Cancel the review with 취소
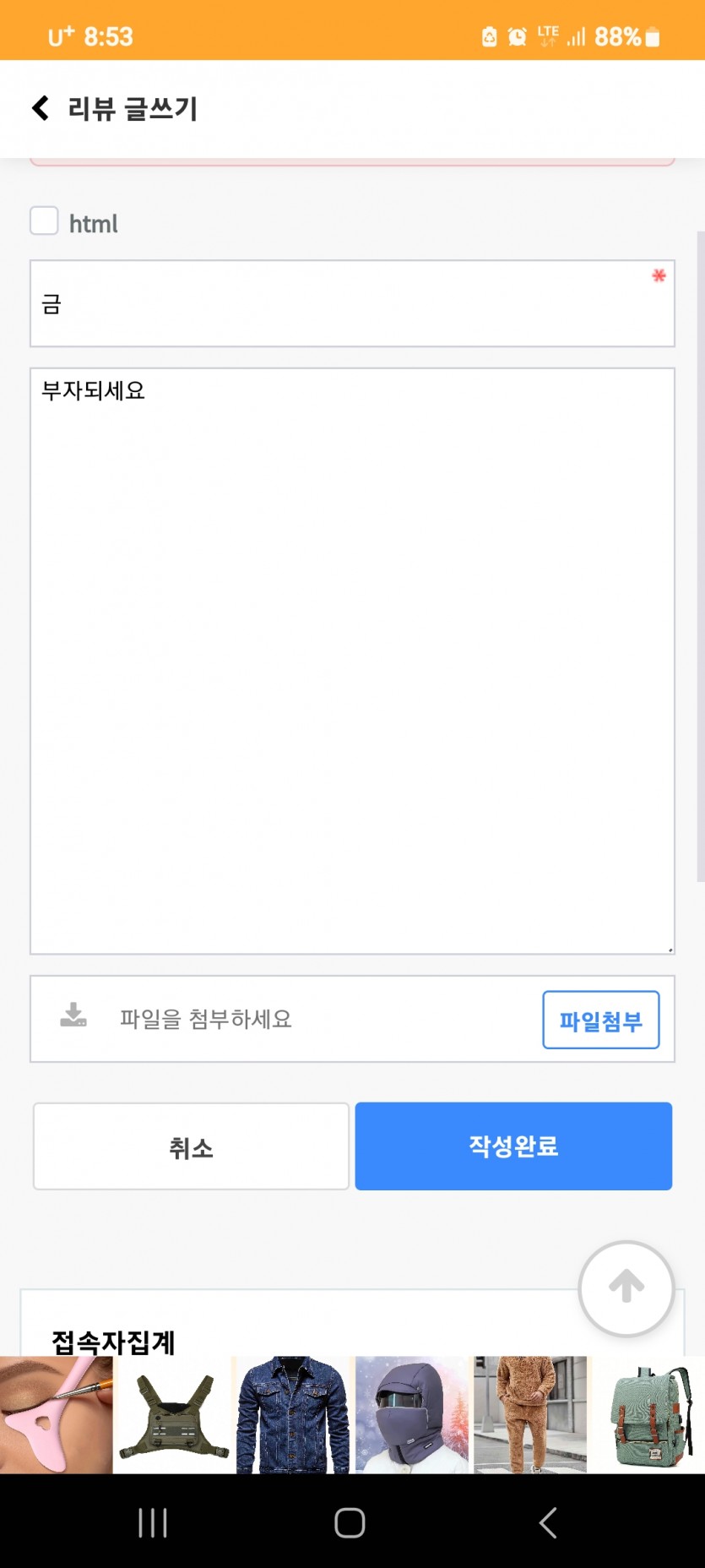Screen dimensions: 705x1568 [x=191, y=1146]
